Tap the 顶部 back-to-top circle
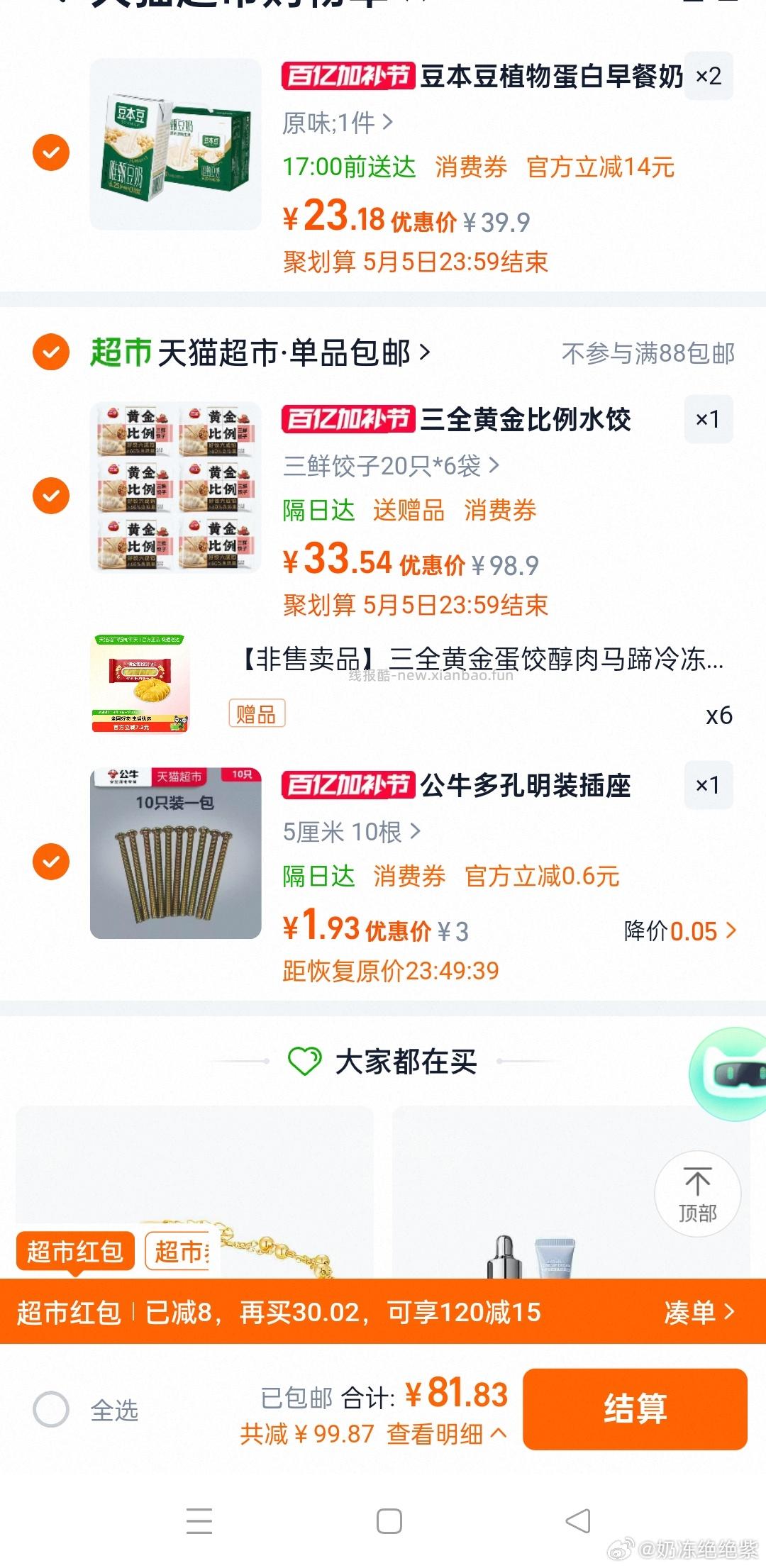 tap(699, 1194)
